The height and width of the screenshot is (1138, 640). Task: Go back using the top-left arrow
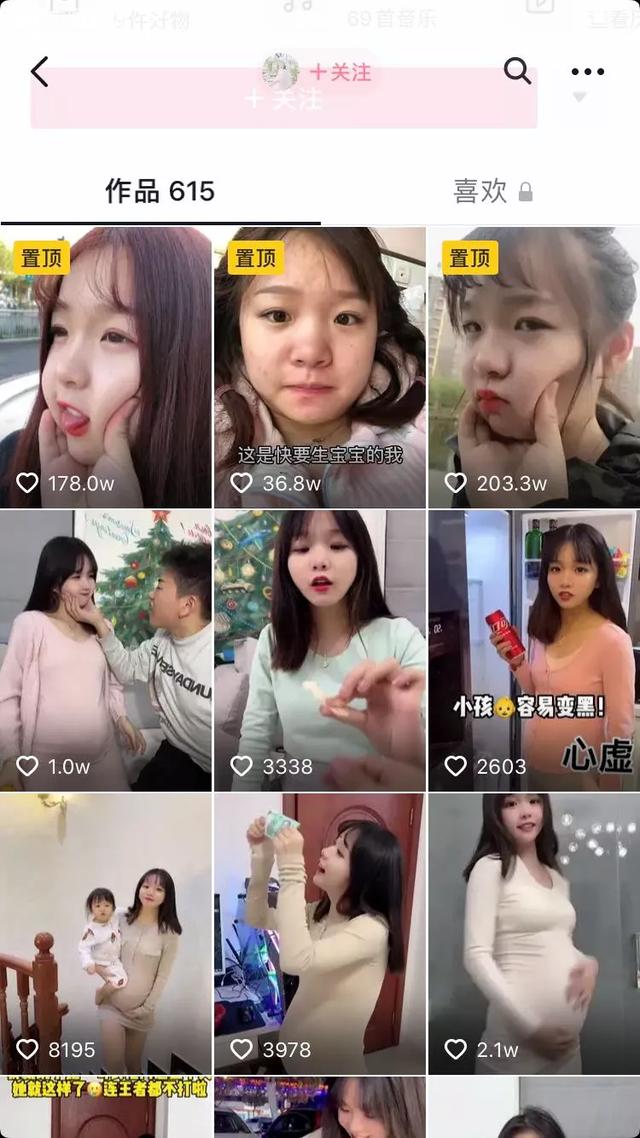click(39, 72)
